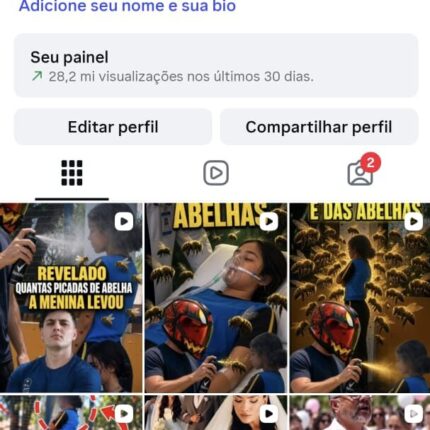Switch to the Reels tab
This screenshot has width=430, height=430.
coord(216,173)
